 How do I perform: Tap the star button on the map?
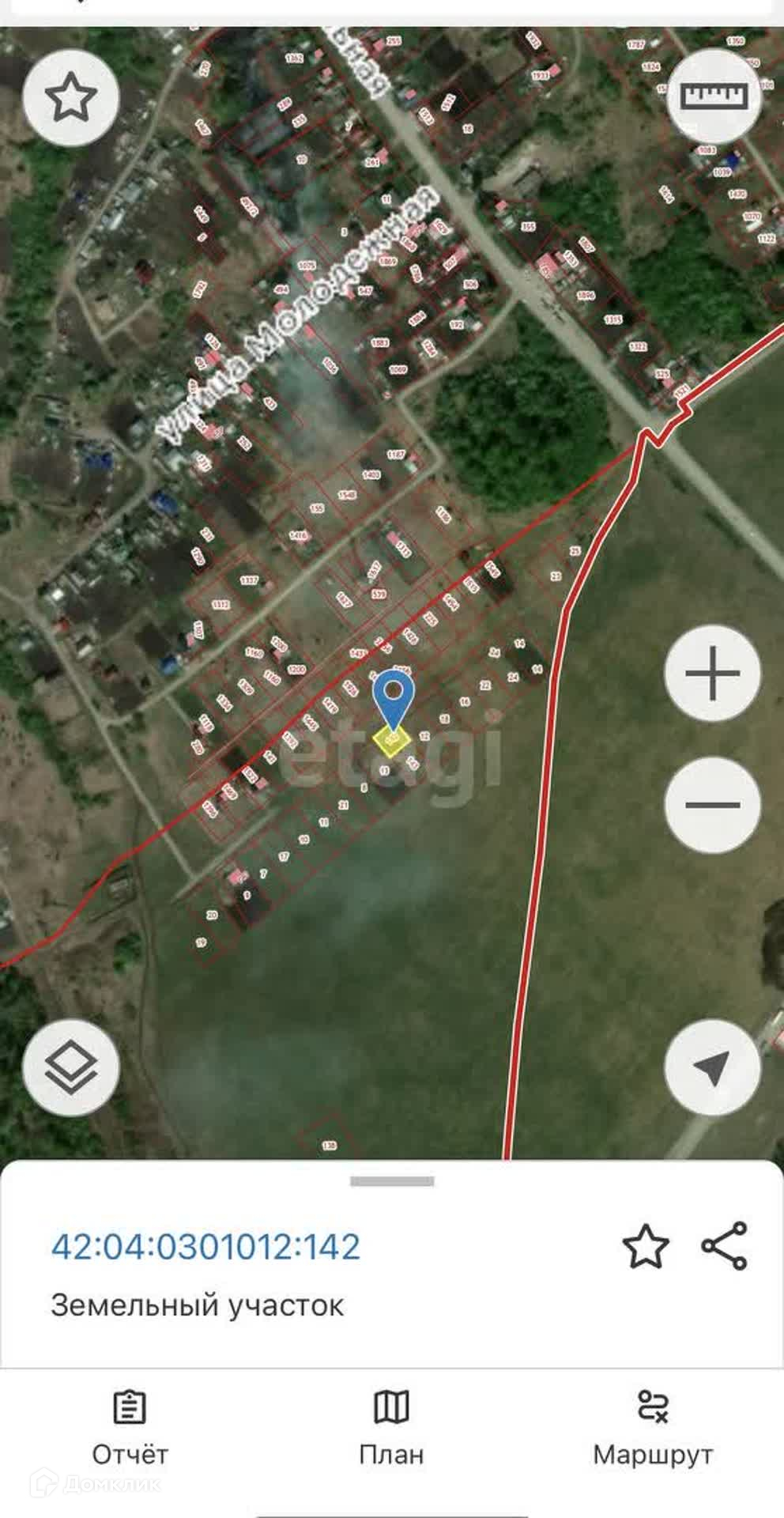(71, 97)
